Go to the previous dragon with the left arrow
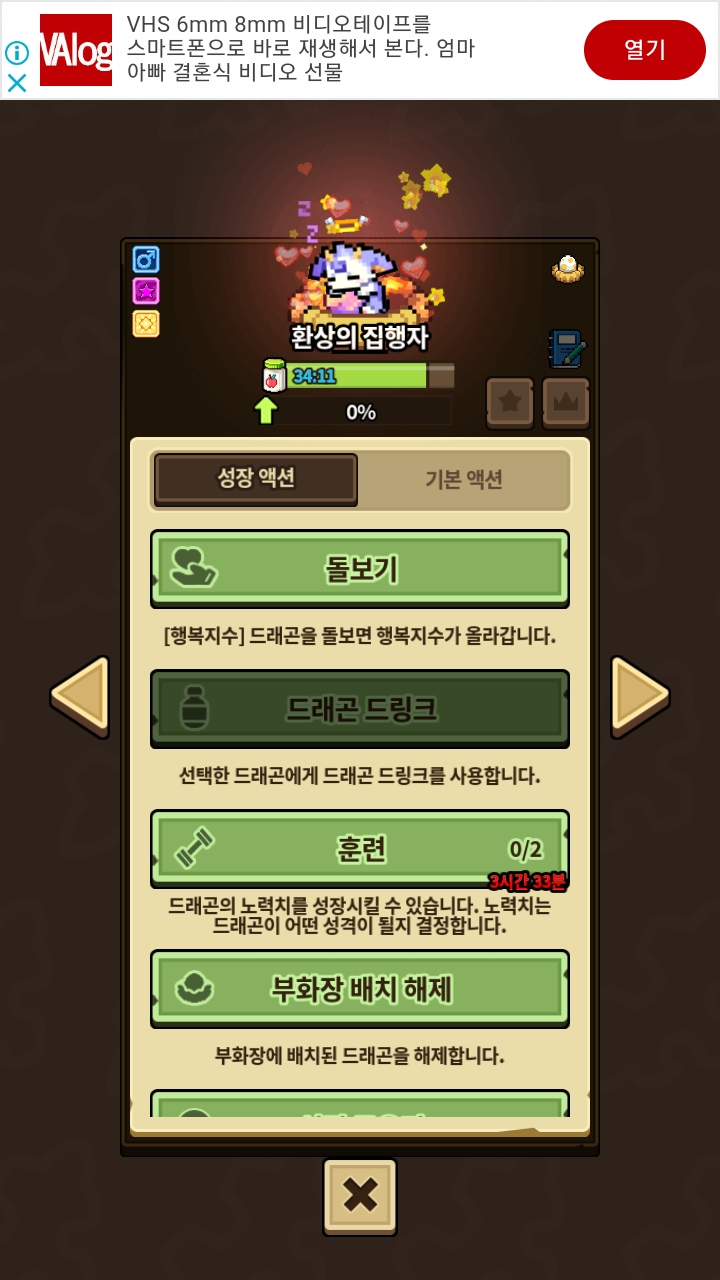 pos(80,695)
